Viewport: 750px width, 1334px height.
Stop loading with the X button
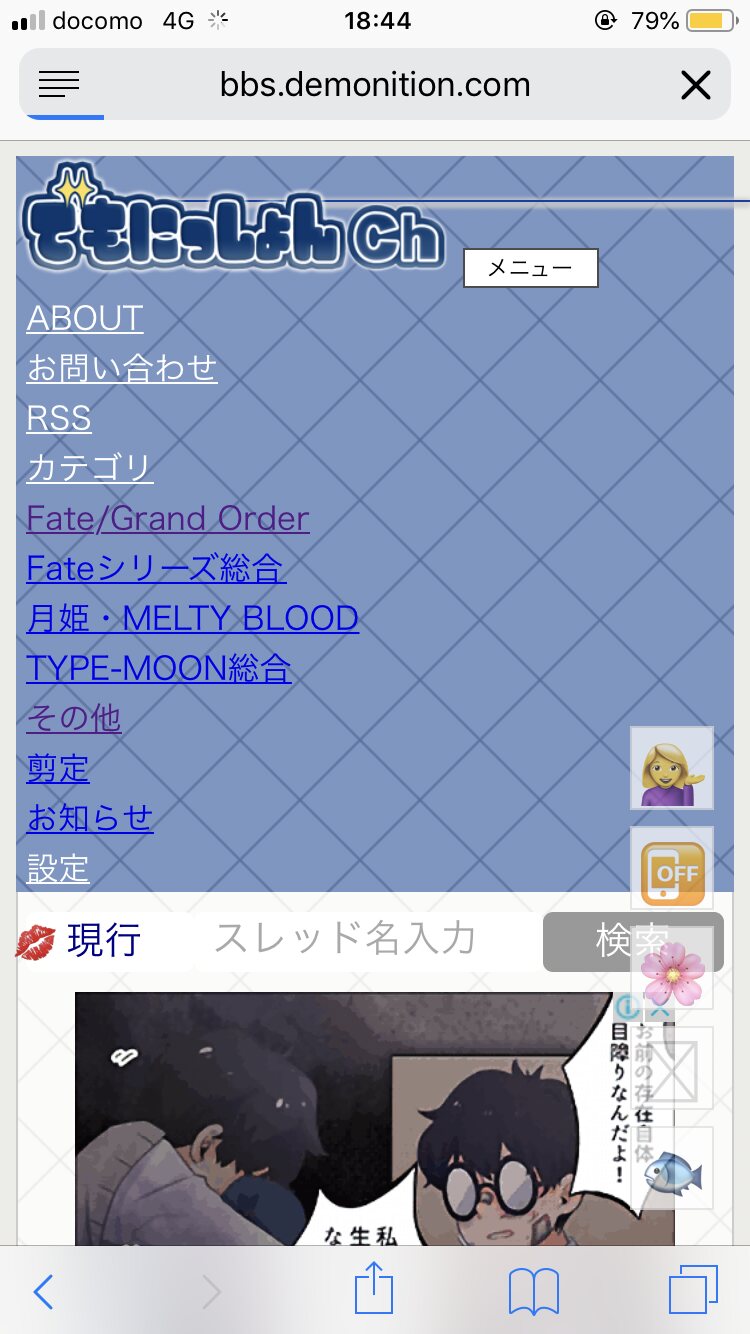pyautogui.click(x=695, y=85)
